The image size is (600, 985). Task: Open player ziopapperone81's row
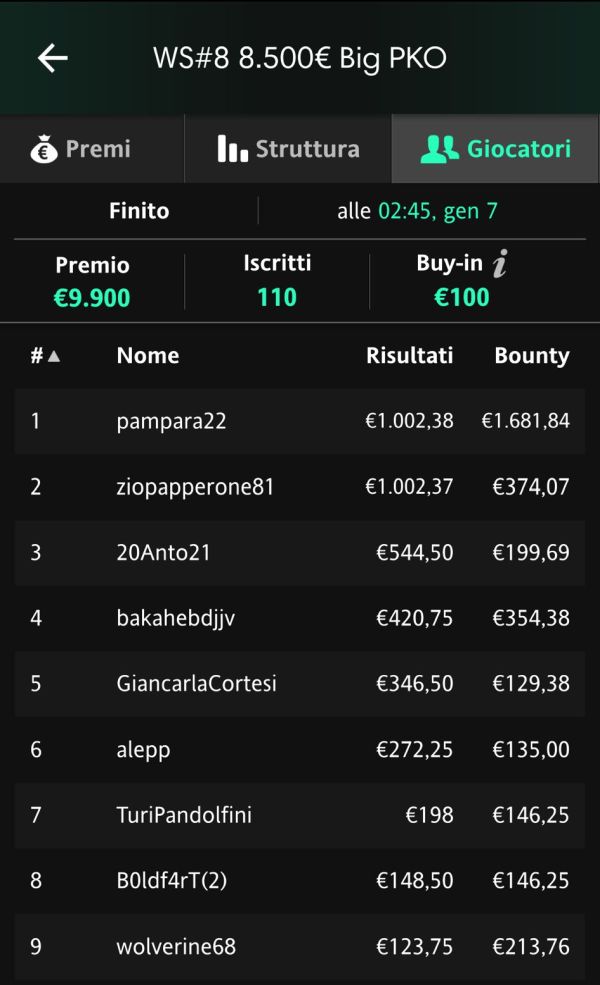tap(300, 487)
